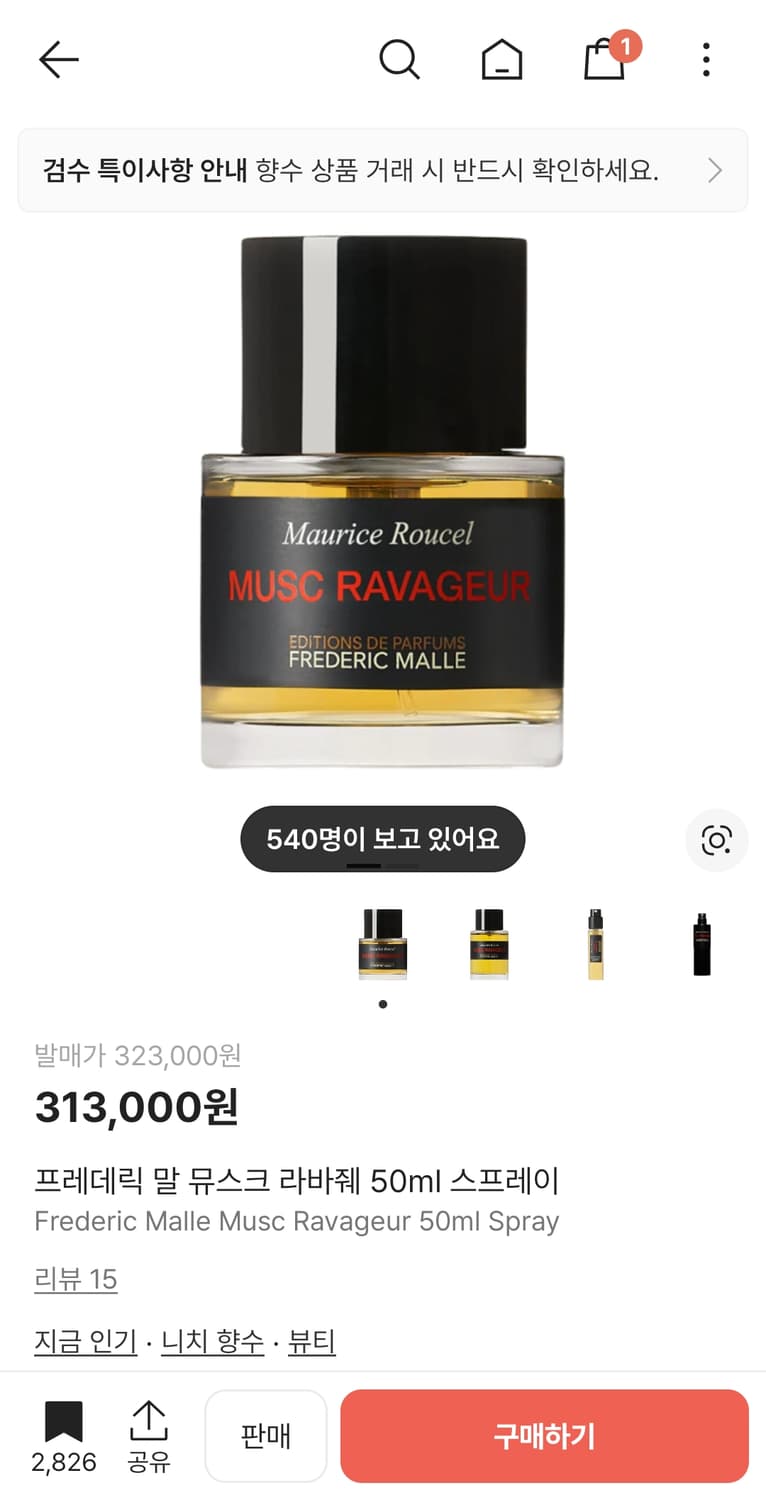
Task: Open the 판매 selling option
Action: (266, 1435)
